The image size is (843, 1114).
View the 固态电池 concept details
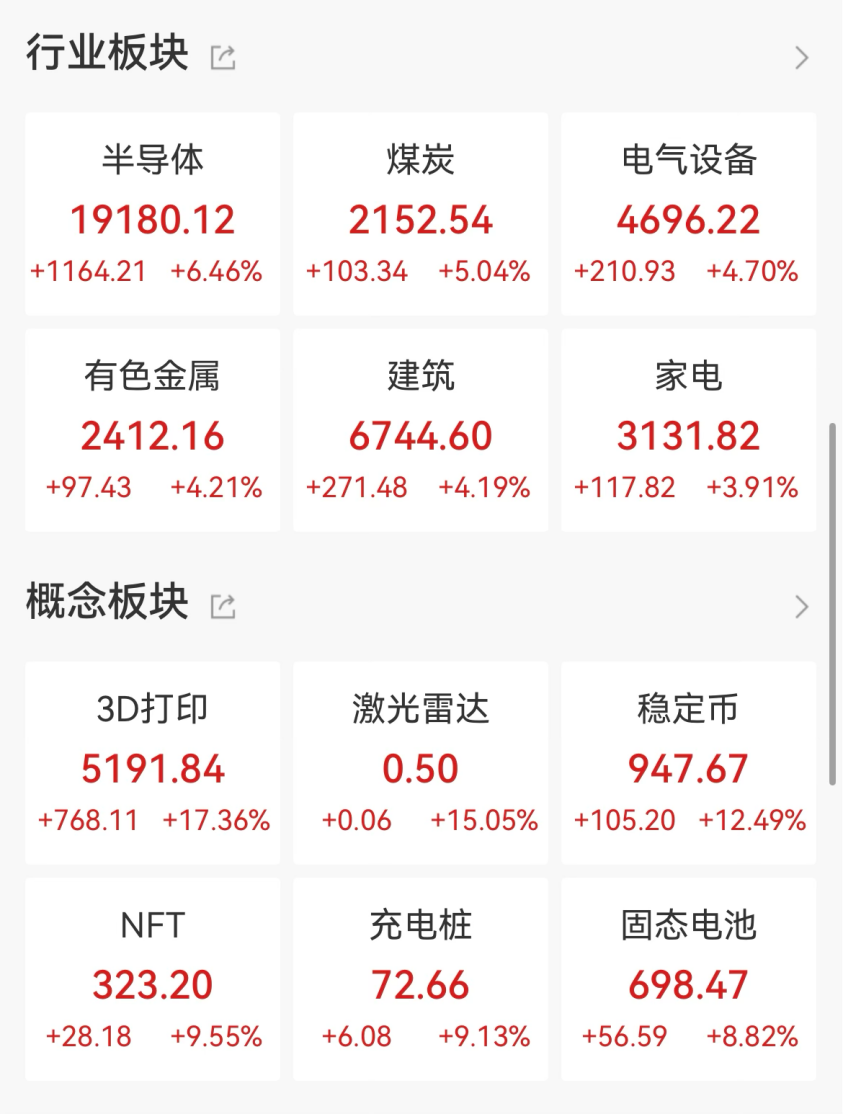(x=688, y=980)
